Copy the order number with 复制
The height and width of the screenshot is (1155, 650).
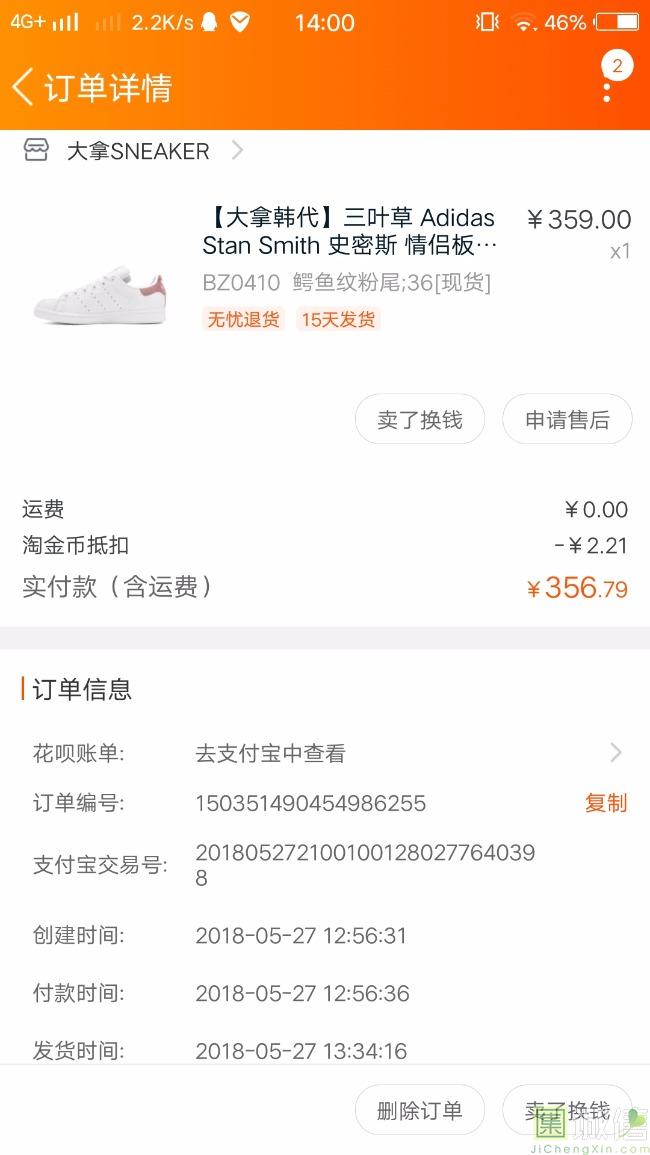pos(605,803)
